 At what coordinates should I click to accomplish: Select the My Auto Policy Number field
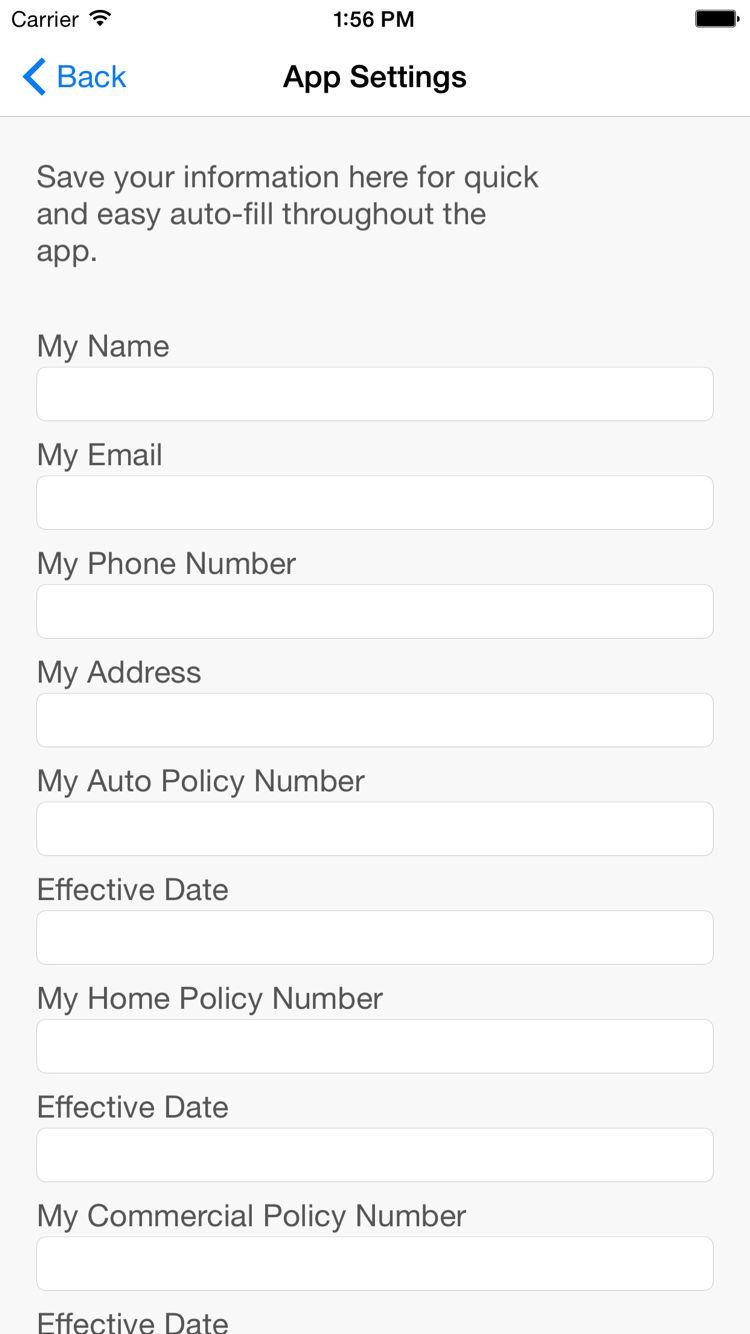pos(375,829)
